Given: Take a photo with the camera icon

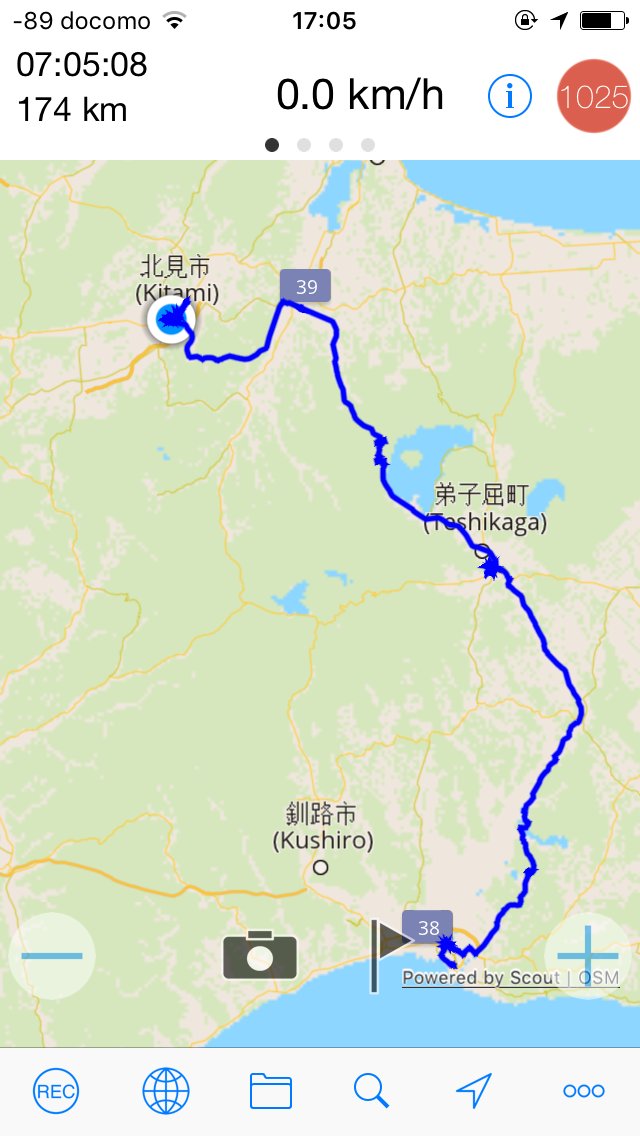Looking at the screenshot, I should [260, 954].
